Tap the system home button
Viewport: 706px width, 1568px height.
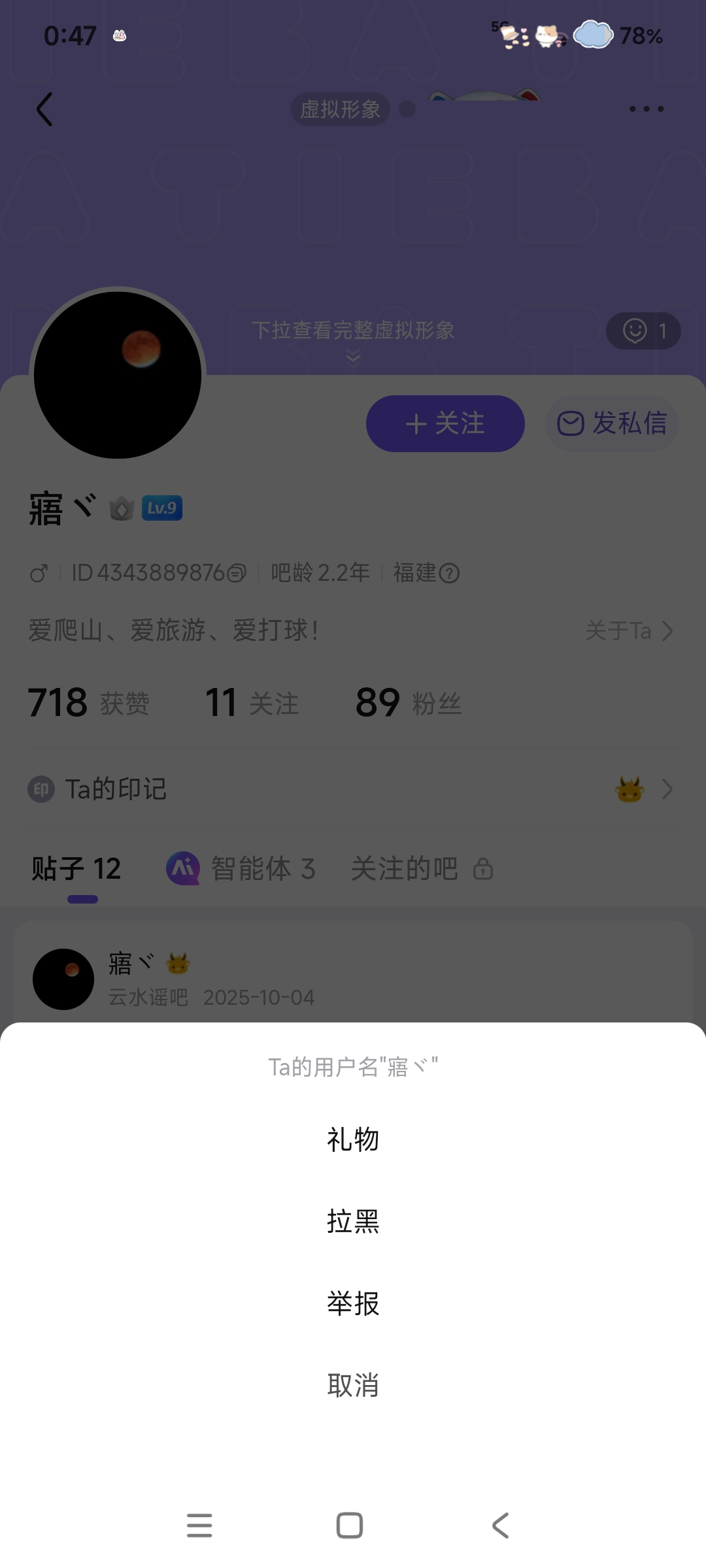[350, 1526]
